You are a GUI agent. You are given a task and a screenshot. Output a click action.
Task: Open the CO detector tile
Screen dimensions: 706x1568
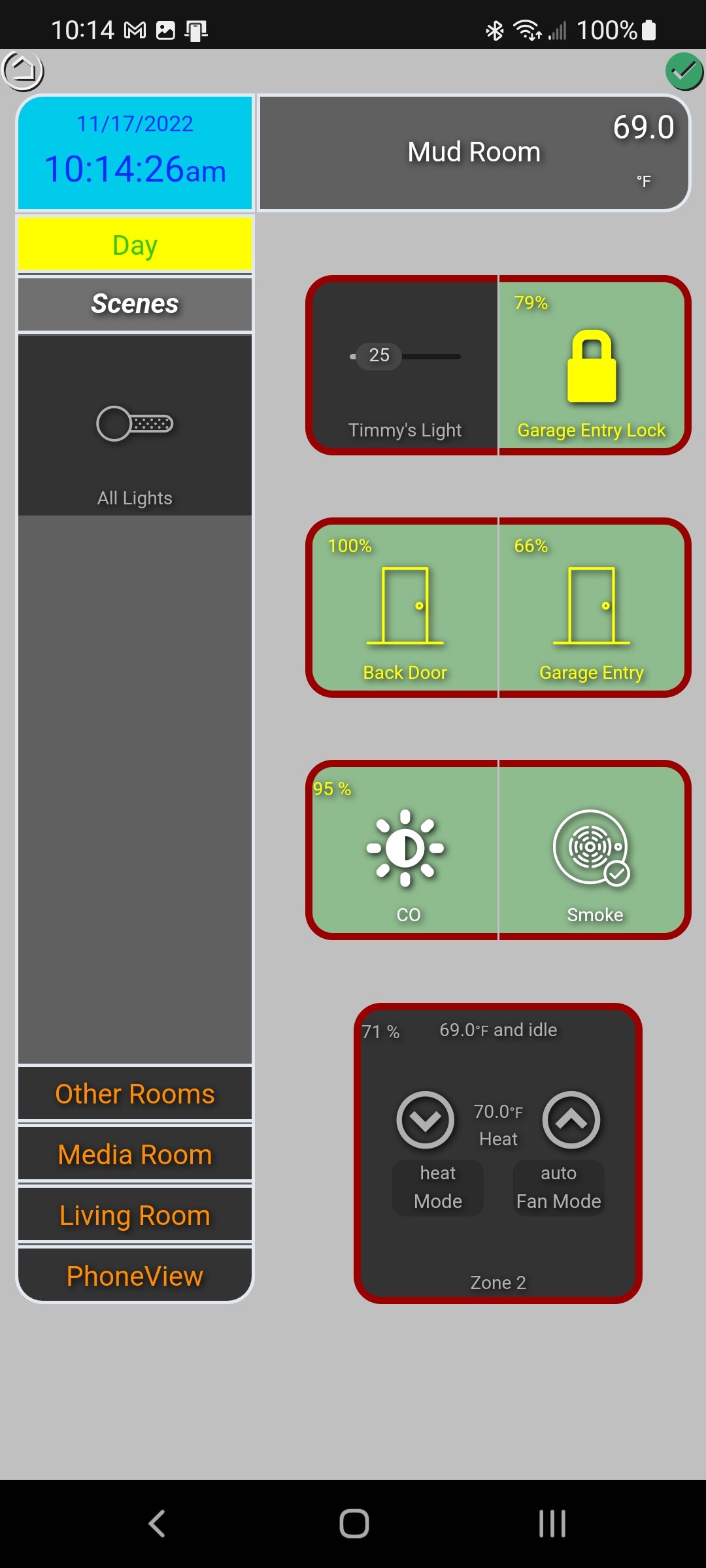coord(405,850)
